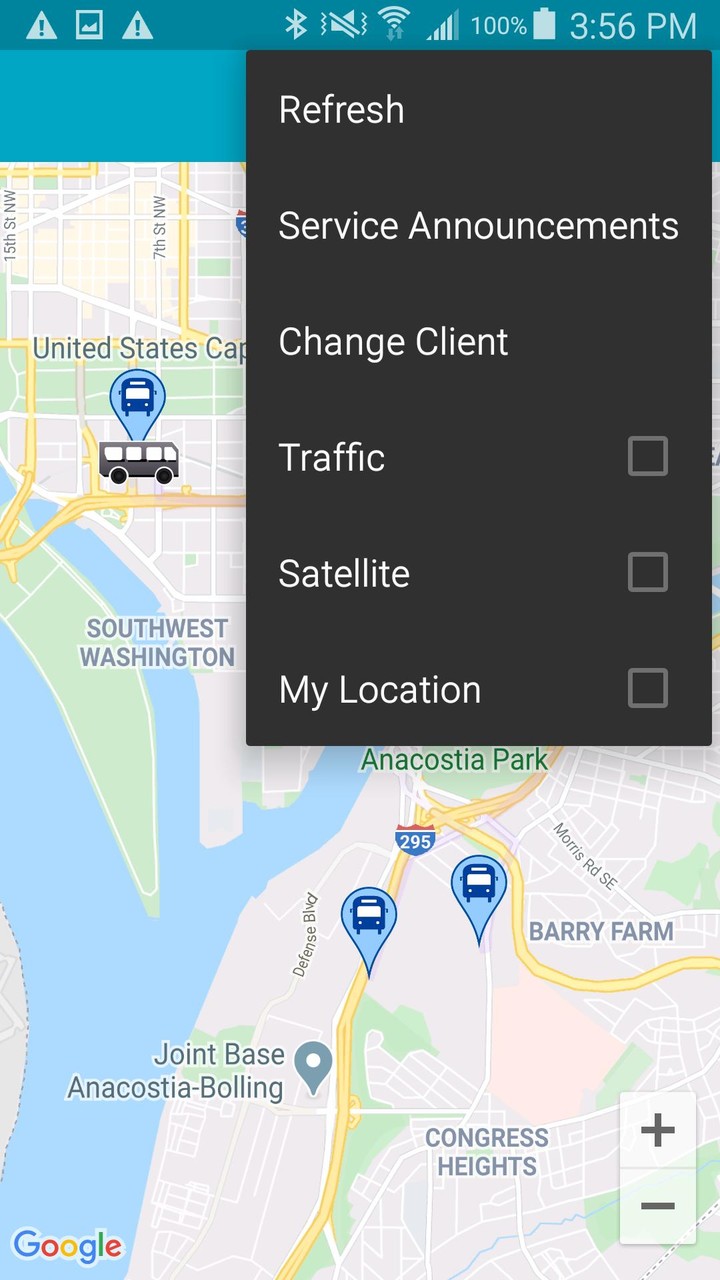Zoom in with the plus button
This screenshot has height=1280, width=720.
click(657, 1131)
